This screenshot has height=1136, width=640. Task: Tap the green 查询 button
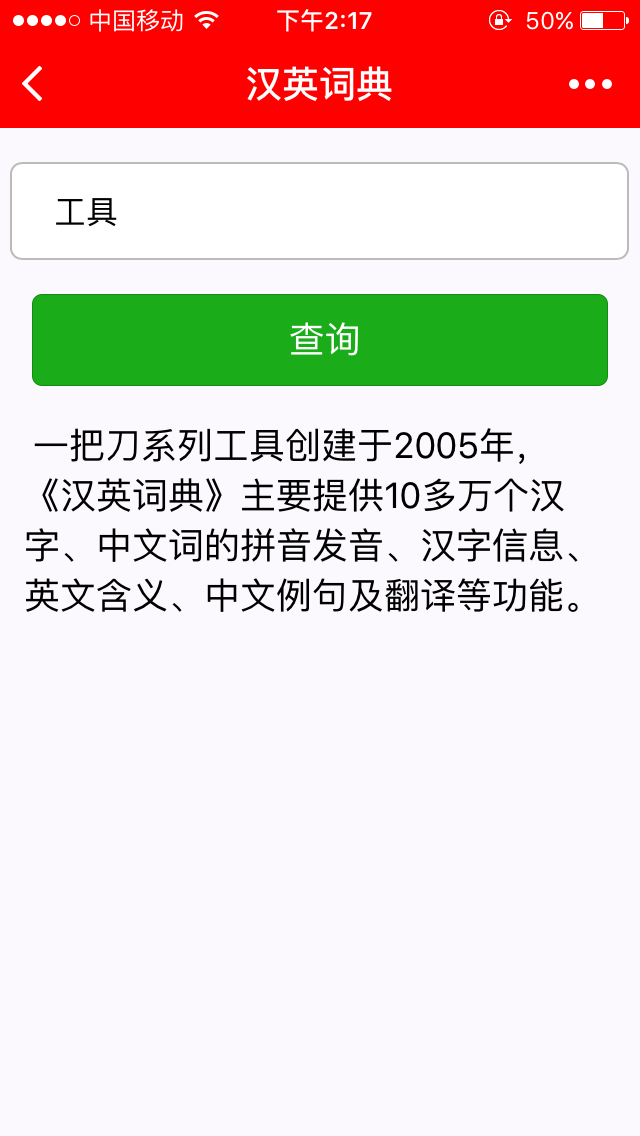point(320,340)
